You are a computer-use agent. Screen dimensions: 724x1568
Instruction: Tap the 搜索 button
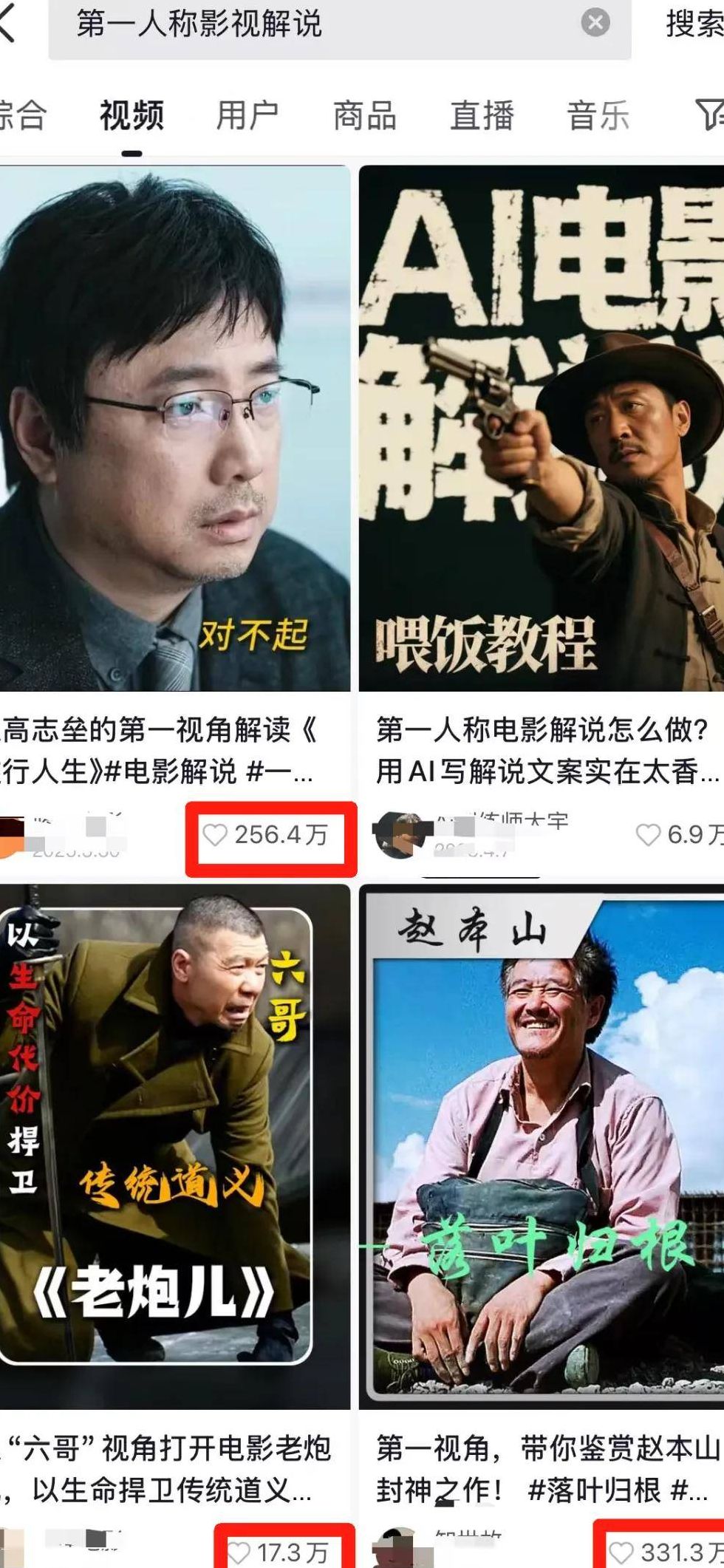(694, 24)
